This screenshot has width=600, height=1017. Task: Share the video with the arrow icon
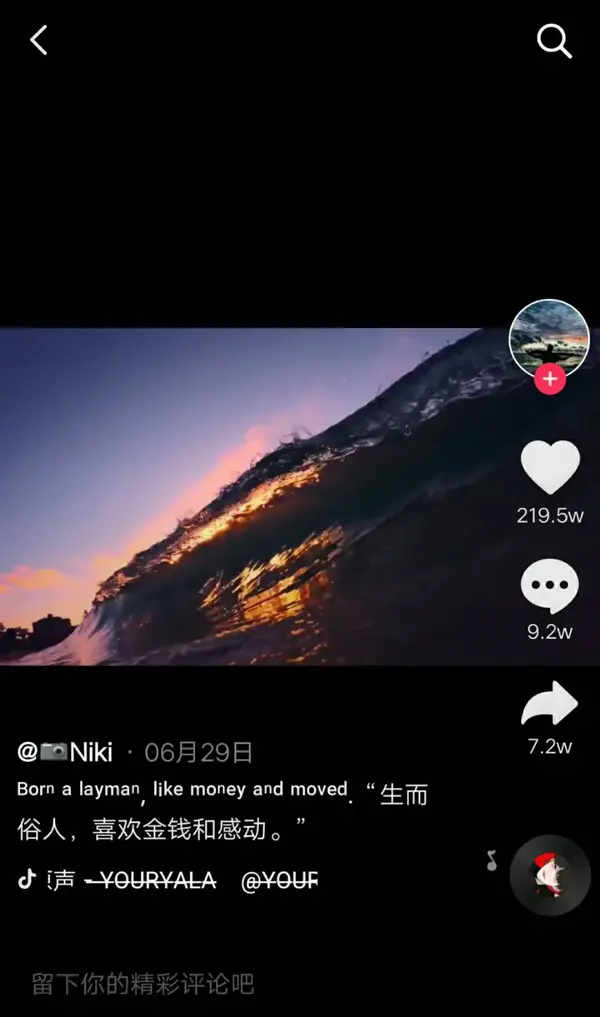550,705
